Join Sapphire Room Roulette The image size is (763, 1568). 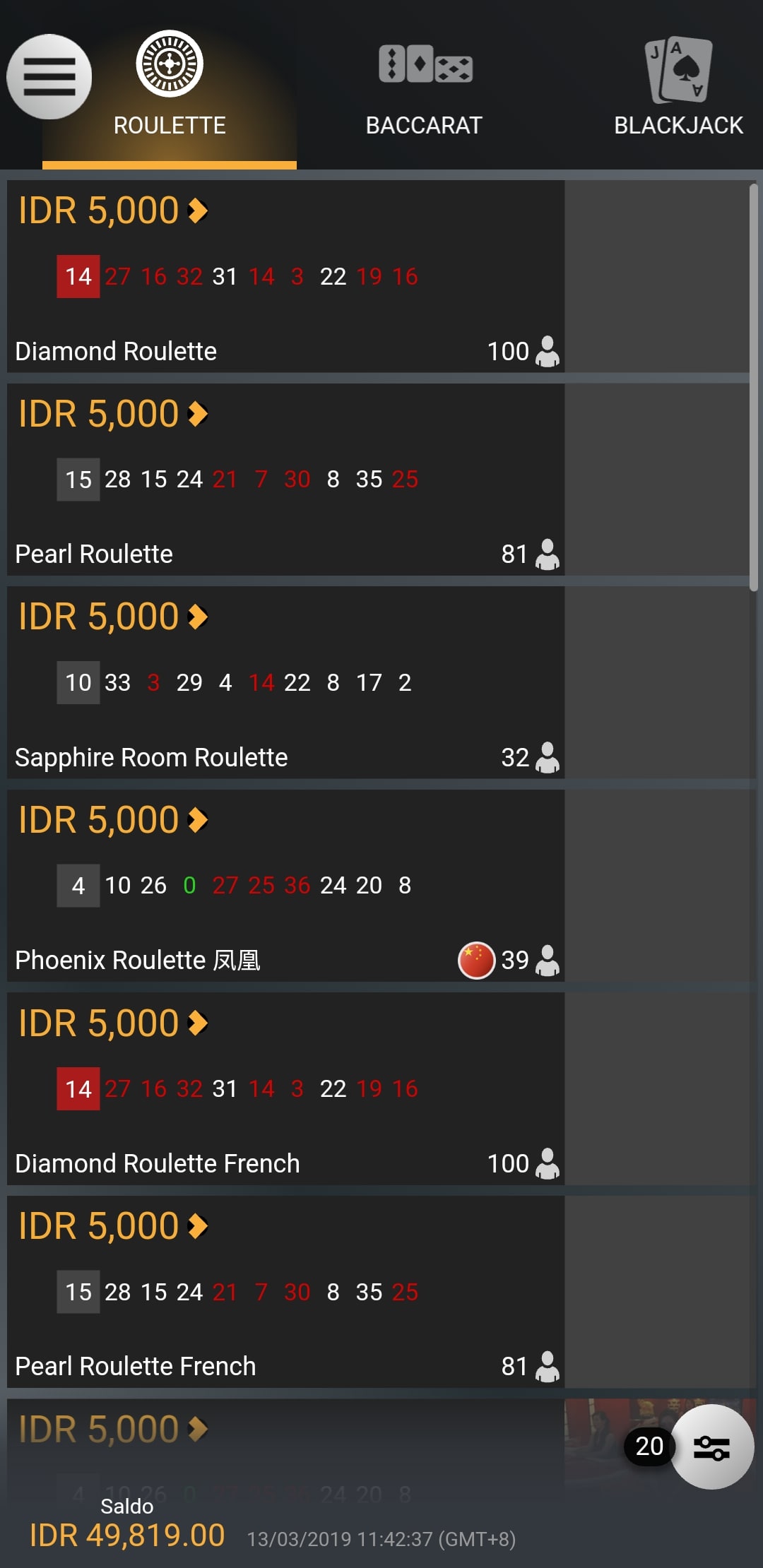(x=285, y=683)
